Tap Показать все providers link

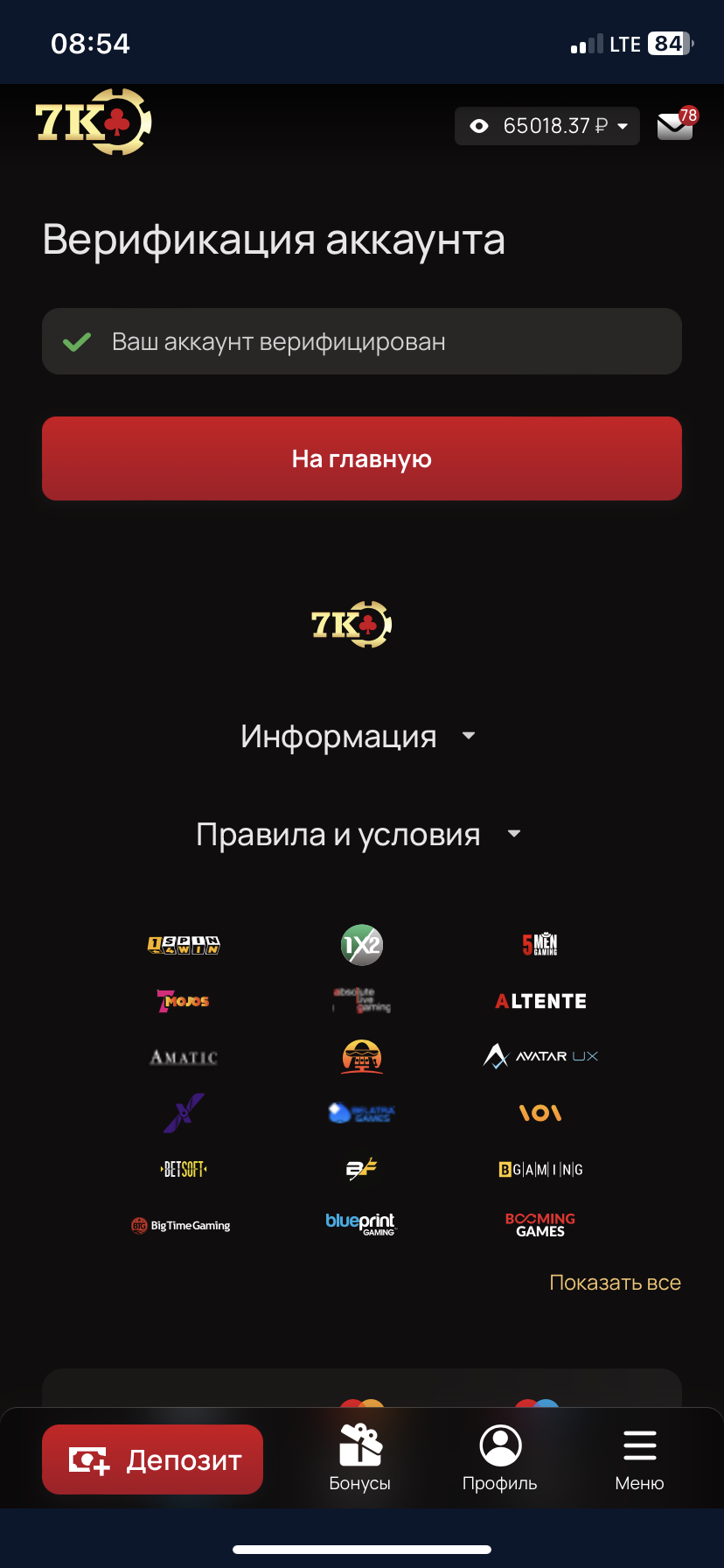(615, 1283)
